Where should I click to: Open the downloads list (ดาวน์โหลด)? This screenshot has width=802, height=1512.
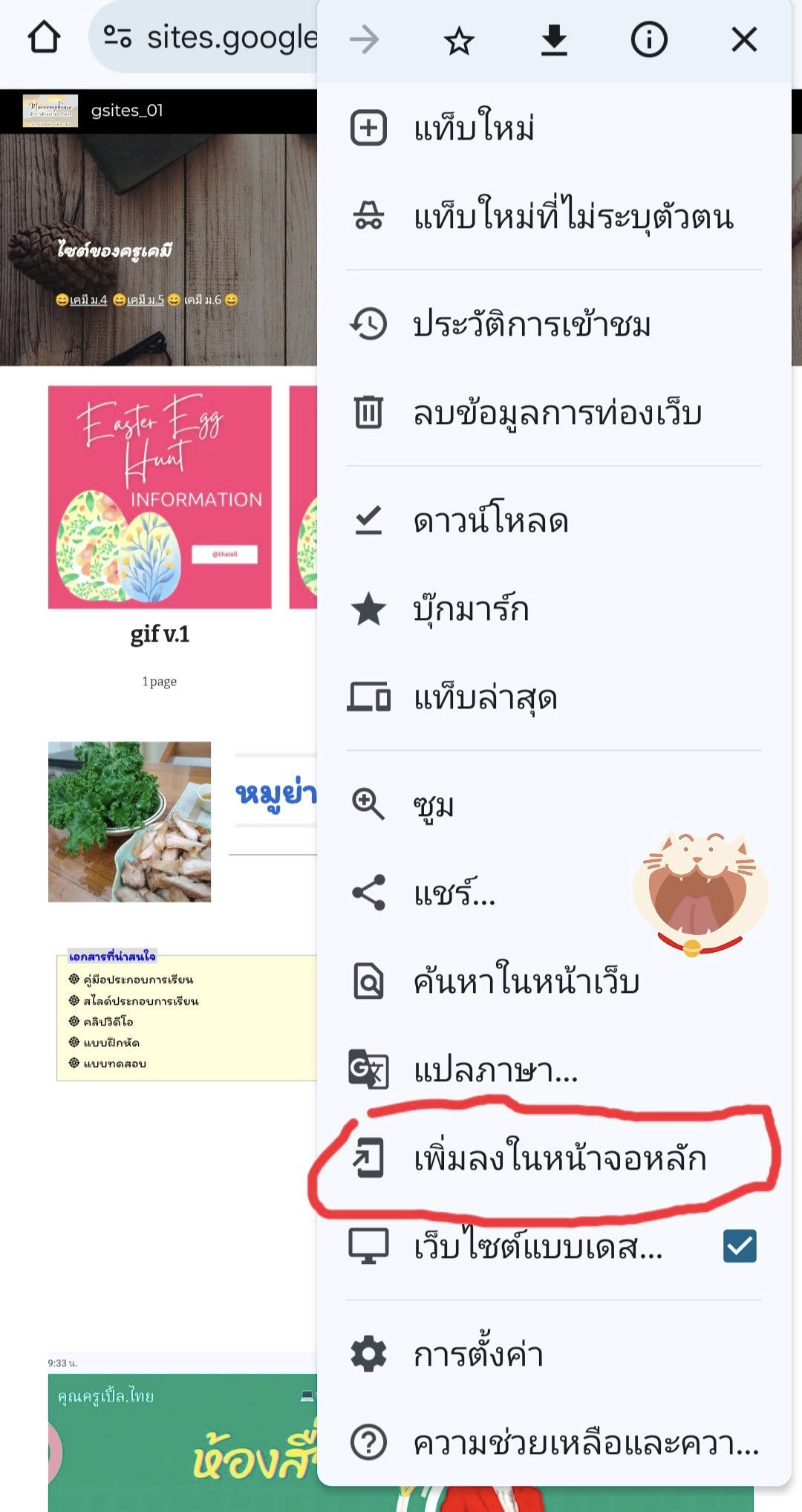pos(491,521)
